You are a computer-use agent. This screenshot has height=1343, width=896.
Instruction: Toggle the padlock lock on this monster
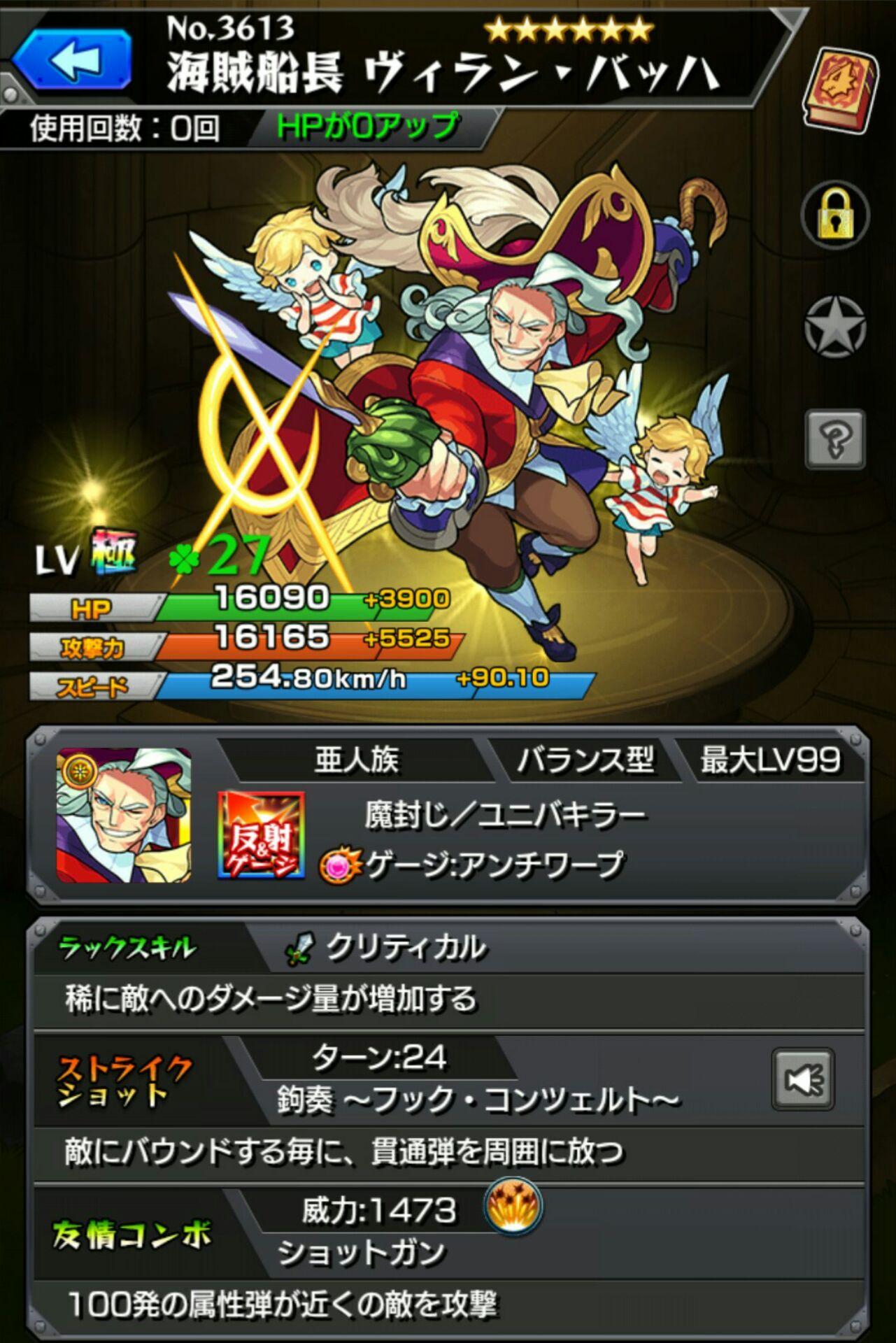835,215
